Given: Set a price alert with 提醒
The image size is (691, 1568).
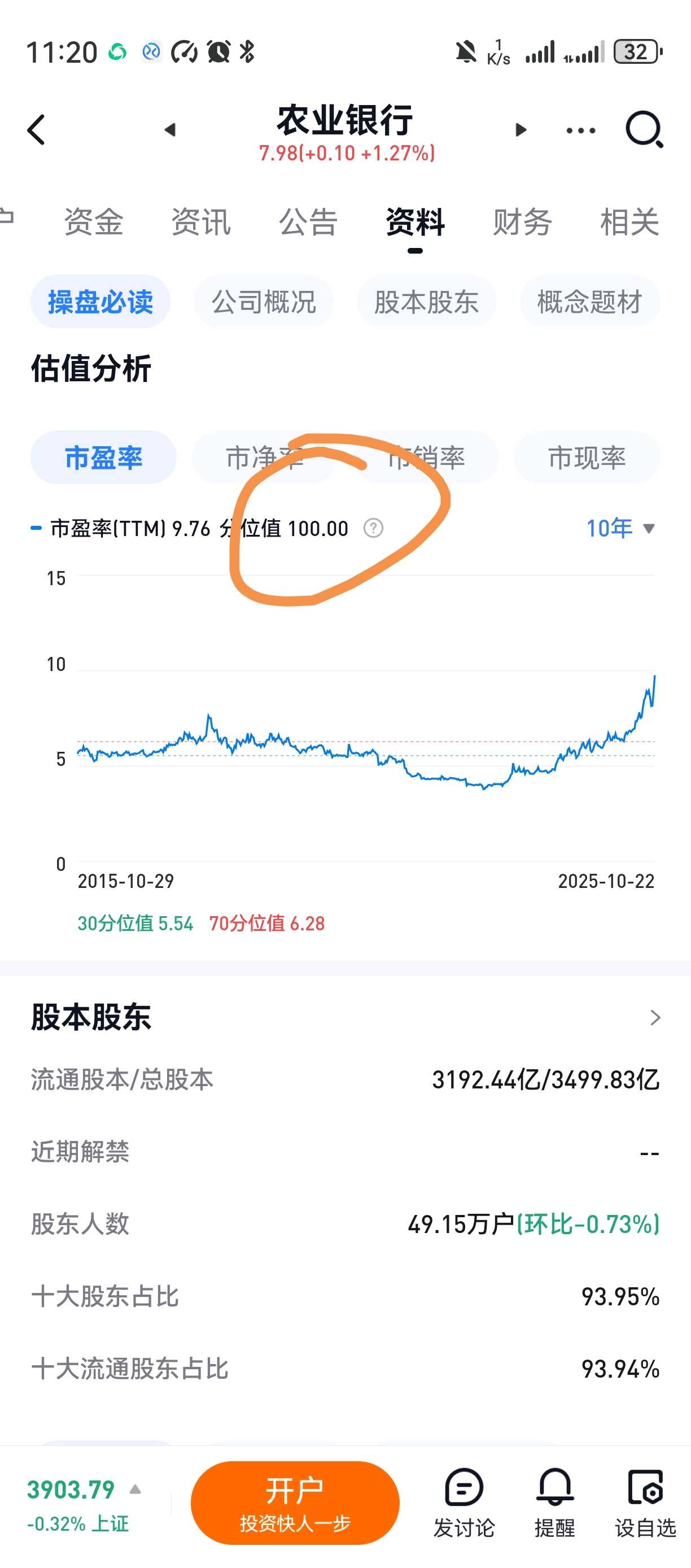Looking at the screenshot, I should (x=555, y=1502).
